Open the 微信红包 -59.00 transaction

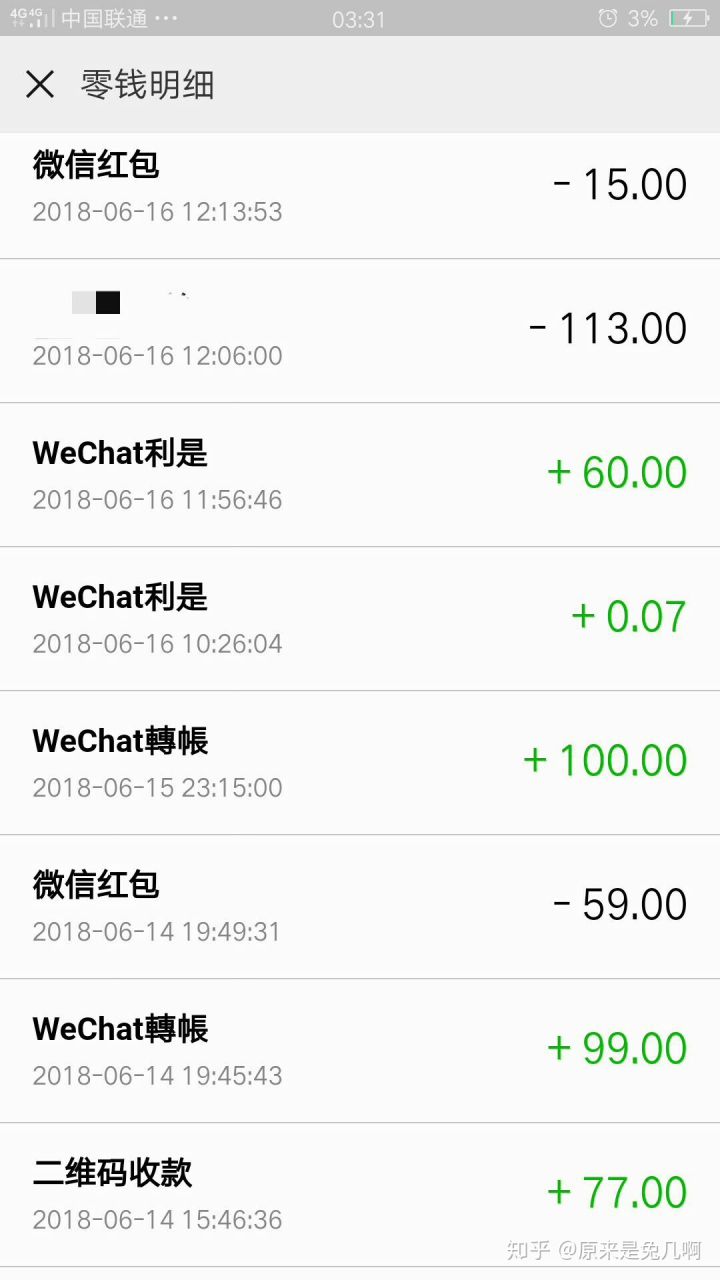pyautogui.click(x=360, y=906)
